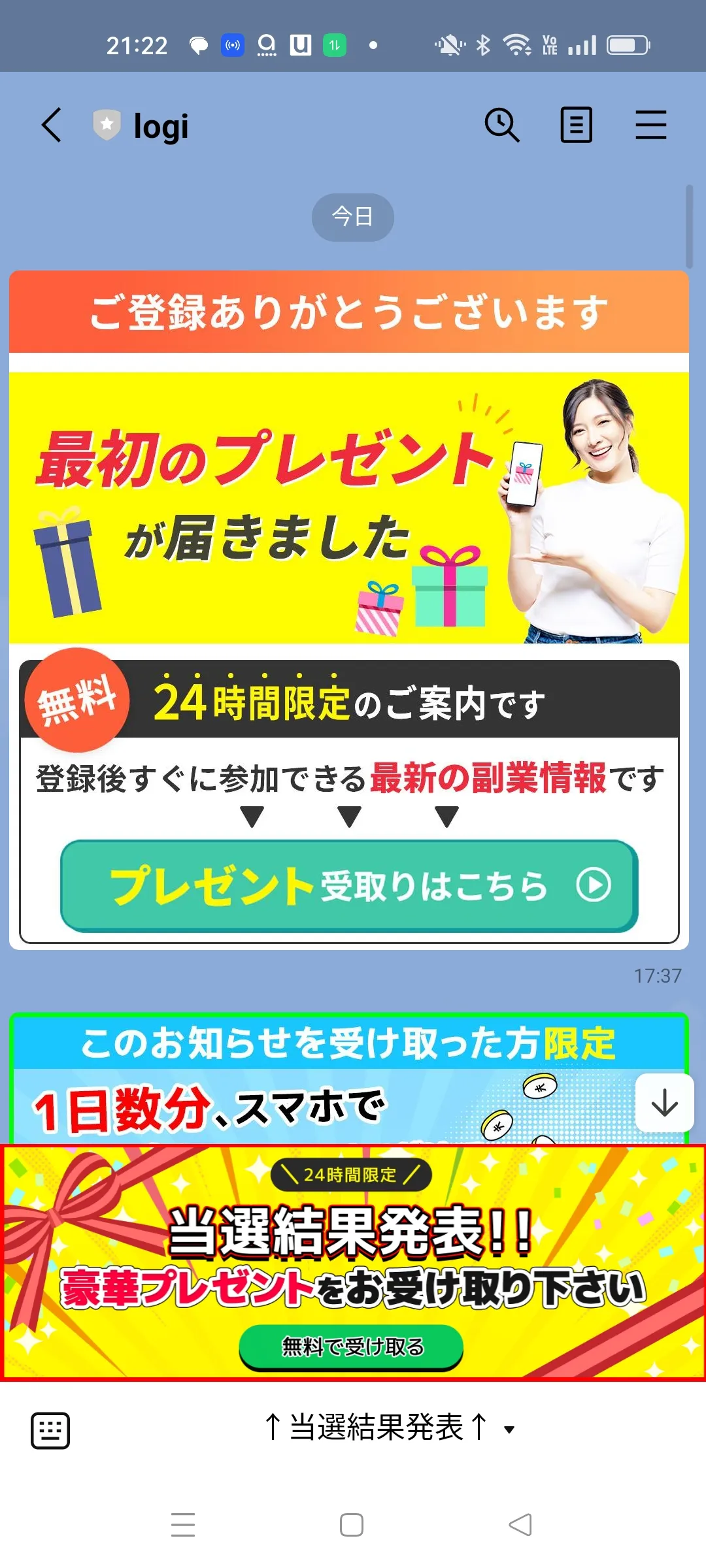This screenshot has width=706, height=1568.
Task: Open the chat hamburger menu
Action: coord(650,125)
